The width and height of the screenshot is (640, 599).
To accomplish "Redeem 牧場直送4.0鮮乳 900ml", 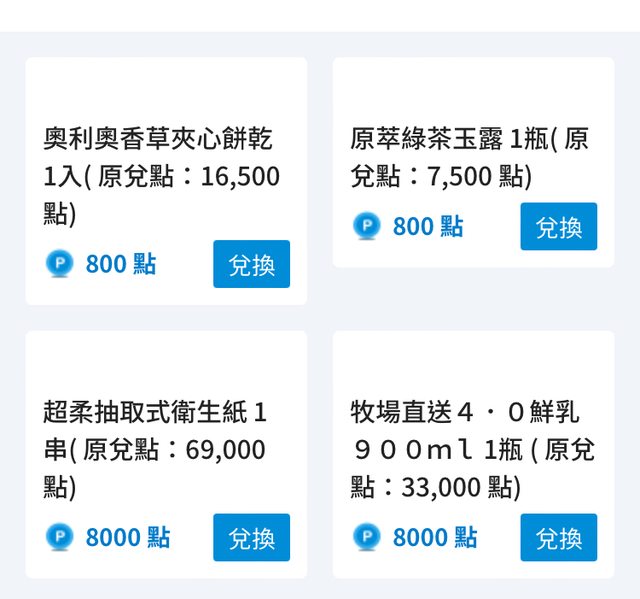I will (x=558, y=538).
